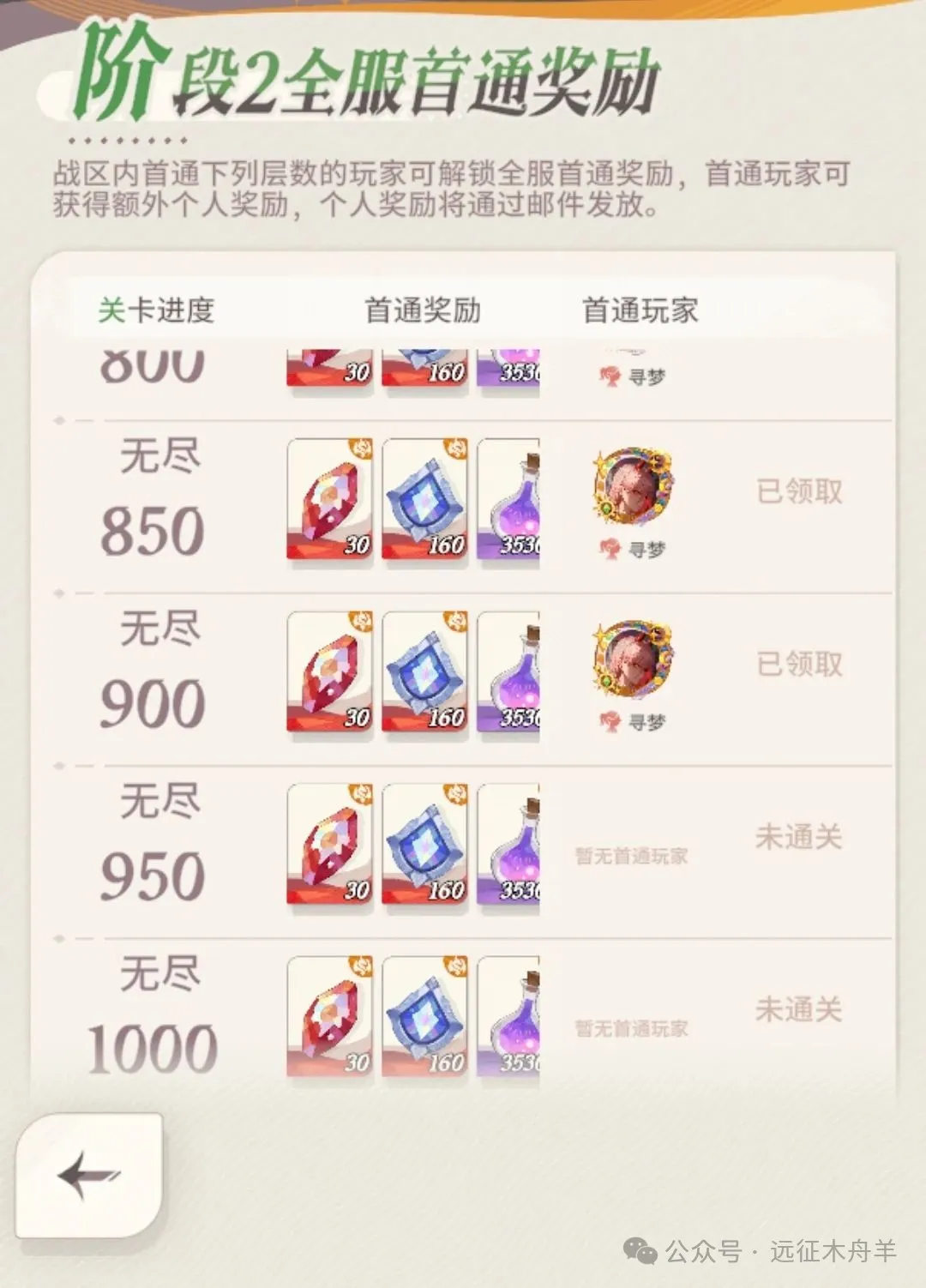View purple potion reward in 无尽 950 row
The width and height of the screenshot is (926, 1288).
pos(510,846)
